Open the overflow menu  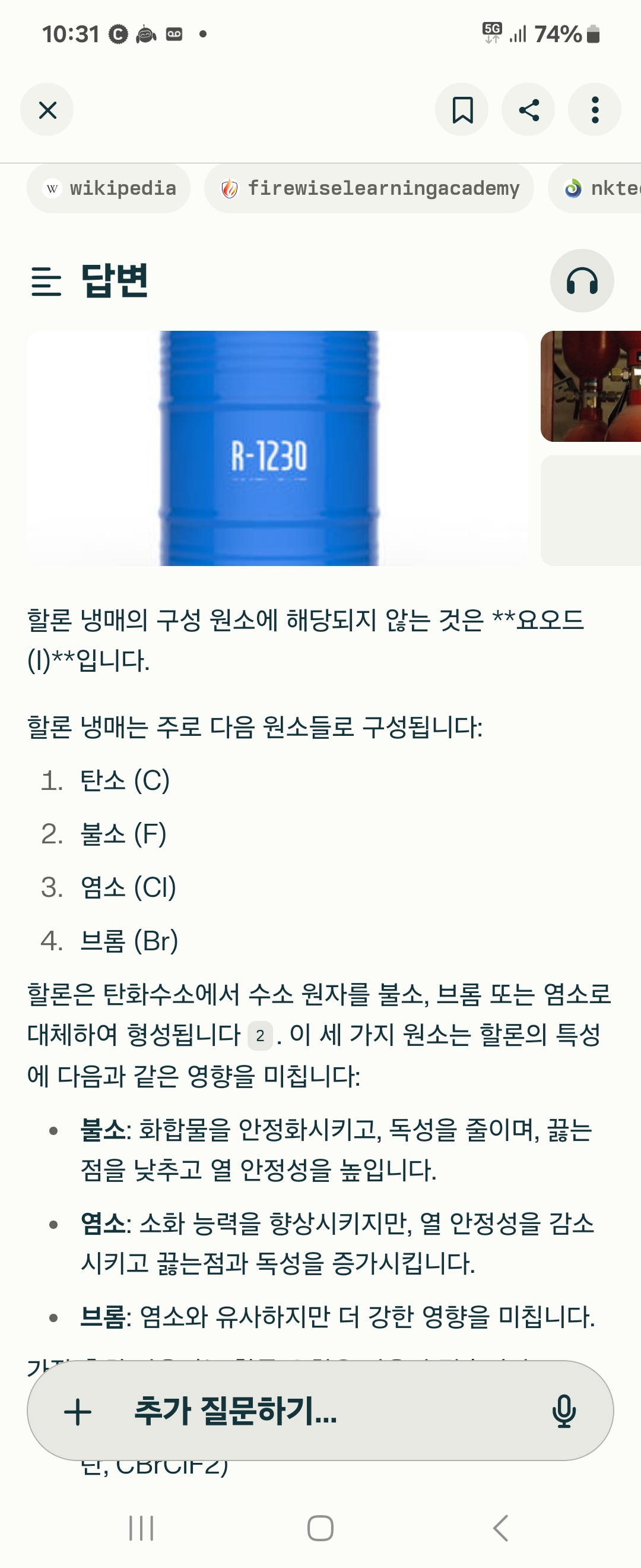(x=594, y=110)
